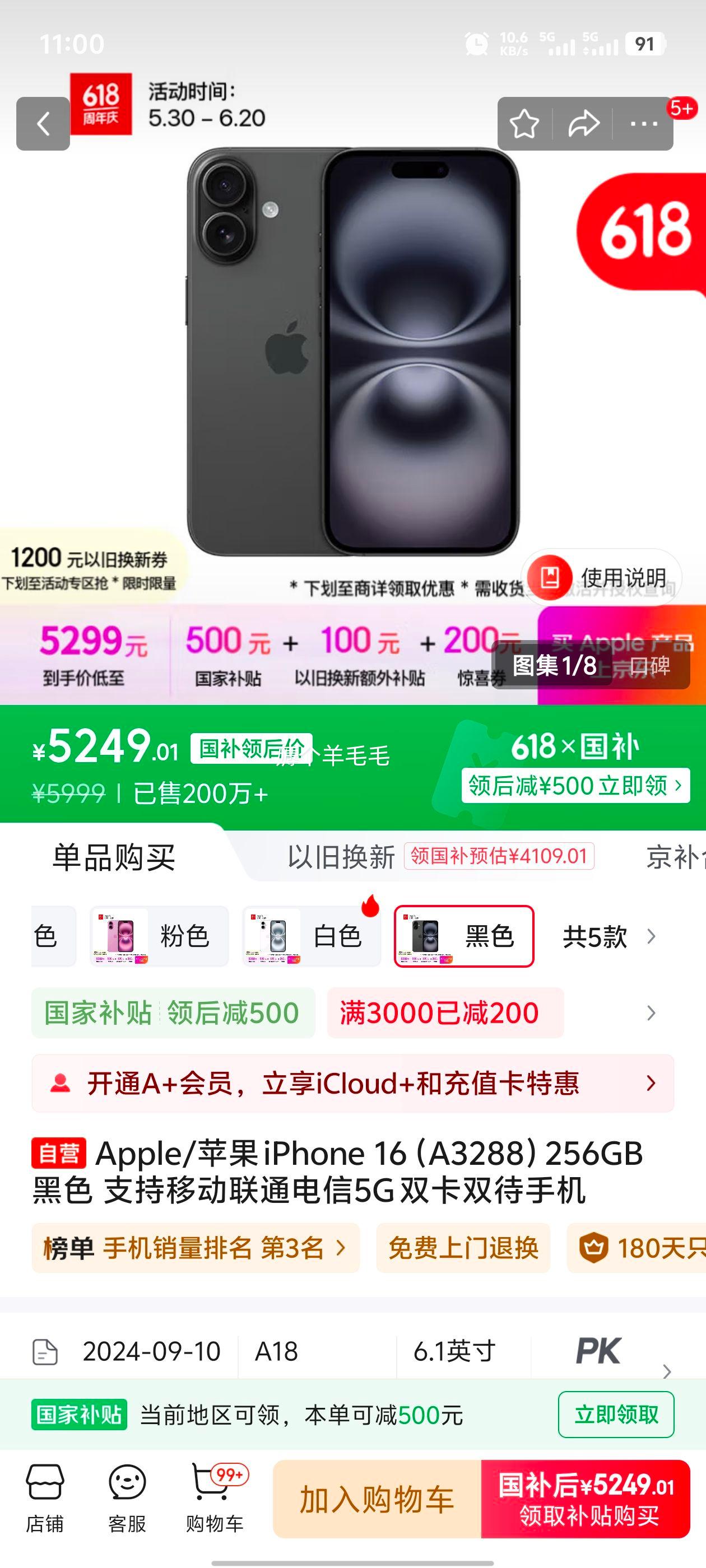
Task: Expand 共5款 to see all variants
Action: coord(608,936)
